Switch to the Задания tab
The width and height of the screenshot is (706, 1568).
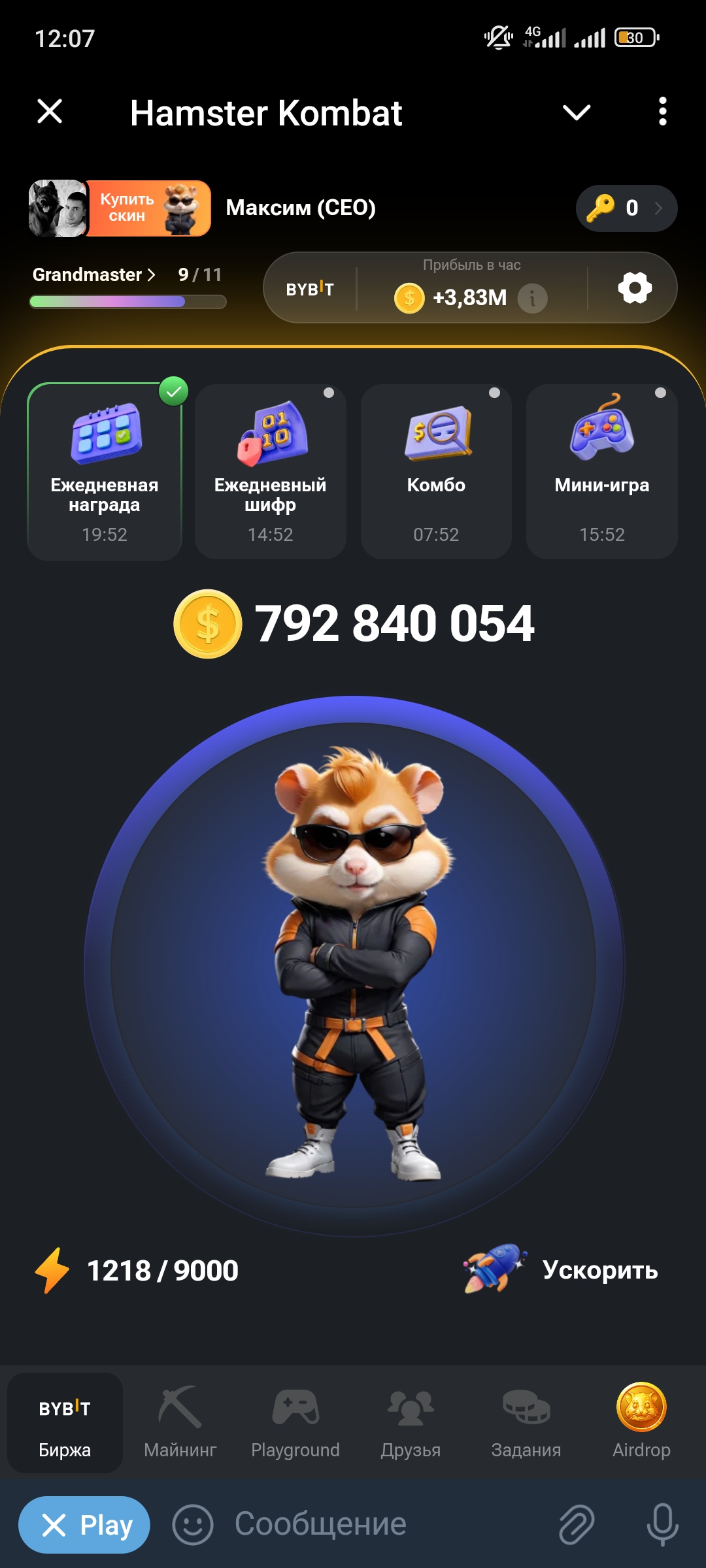[526, 1422]
